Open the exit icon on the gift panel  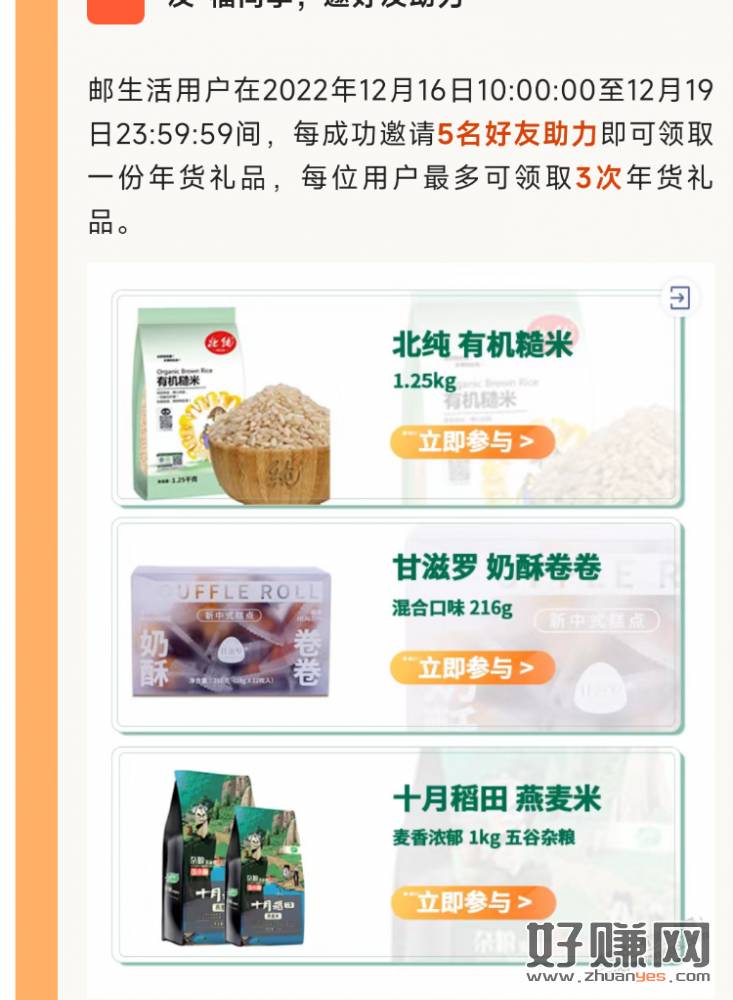(680, 298)
